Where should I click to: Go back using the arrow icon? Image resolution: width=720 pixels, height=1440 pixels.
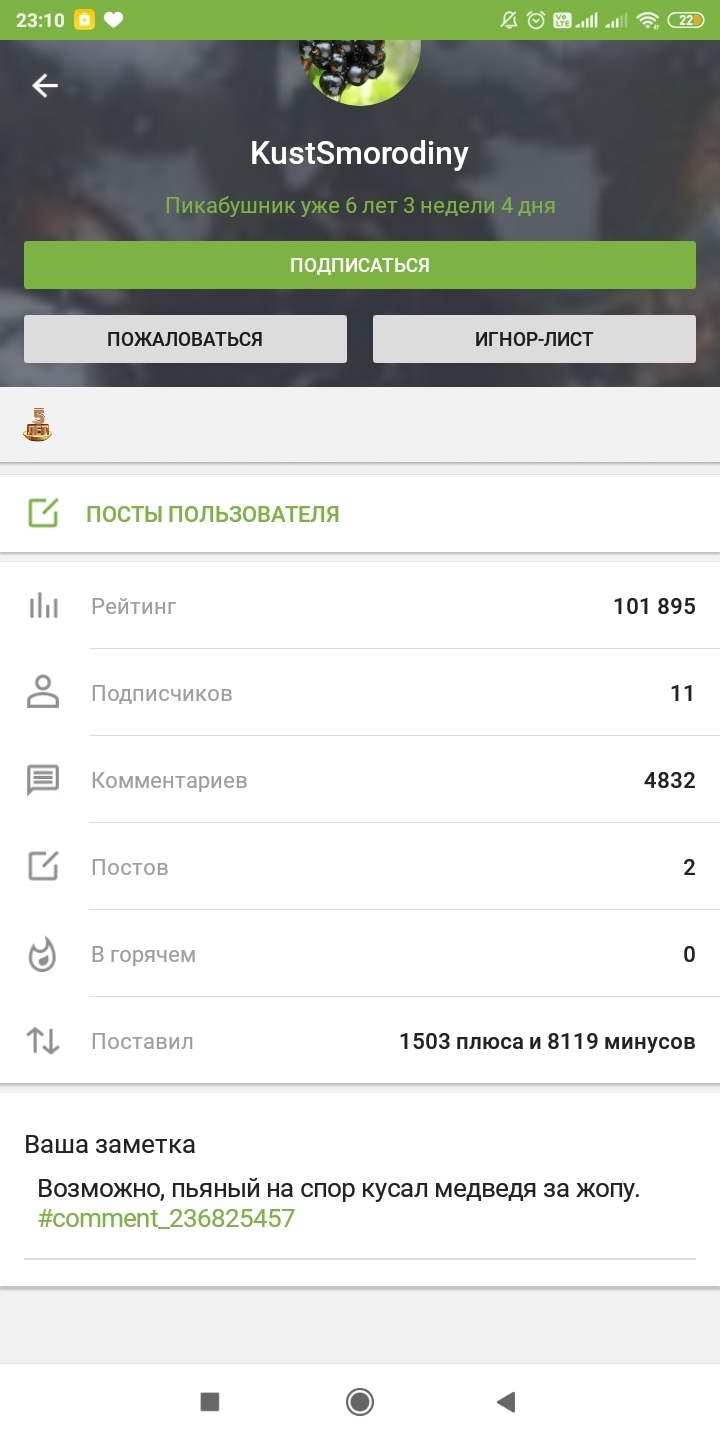click(45, 86)
